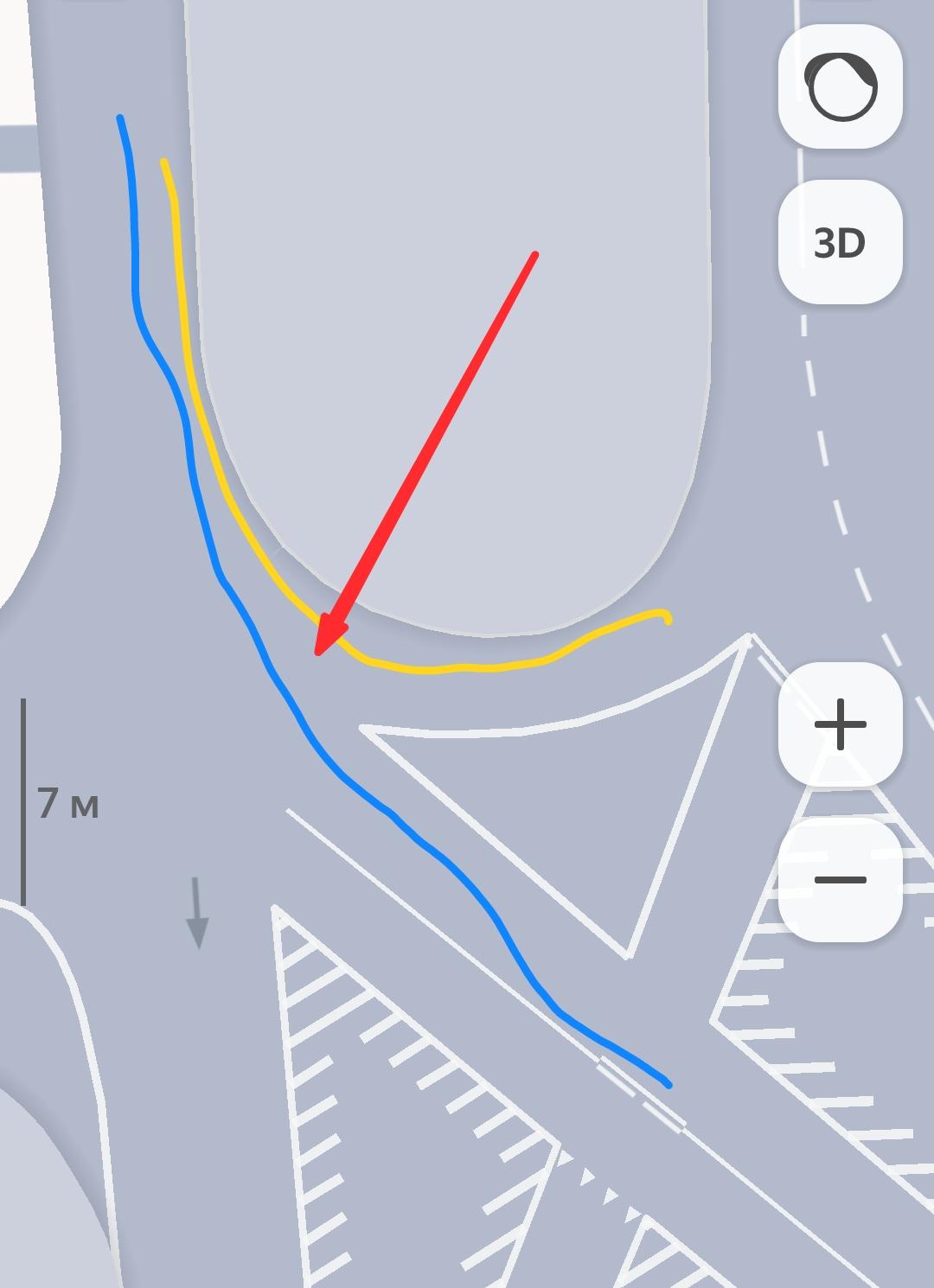Screen dimensions: 934x1288
Task: Tap the round circle icon above 3D
Action: coord(840,86)
